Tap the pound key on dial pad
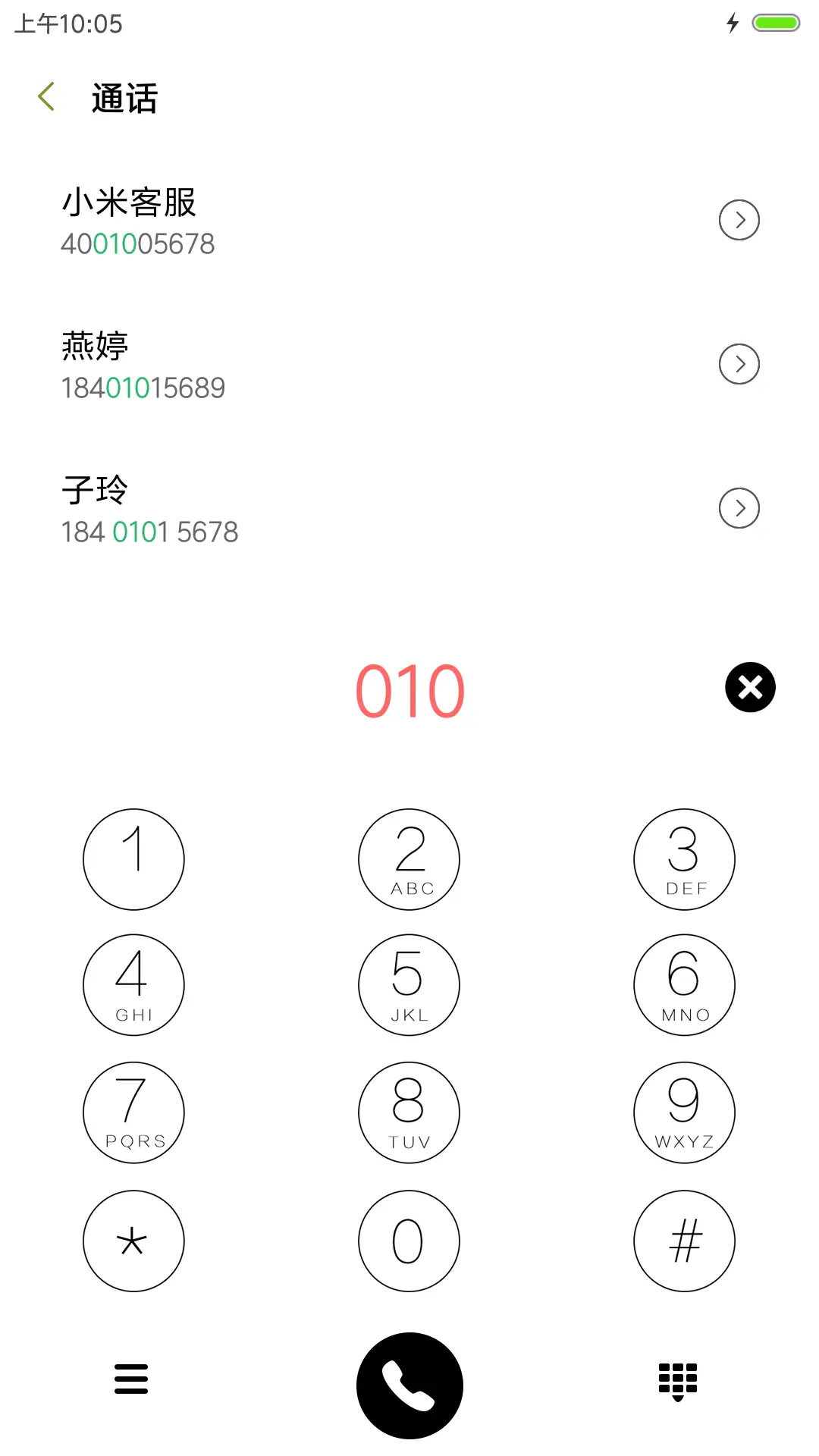819x1456 pixels. coord(684,1241)
